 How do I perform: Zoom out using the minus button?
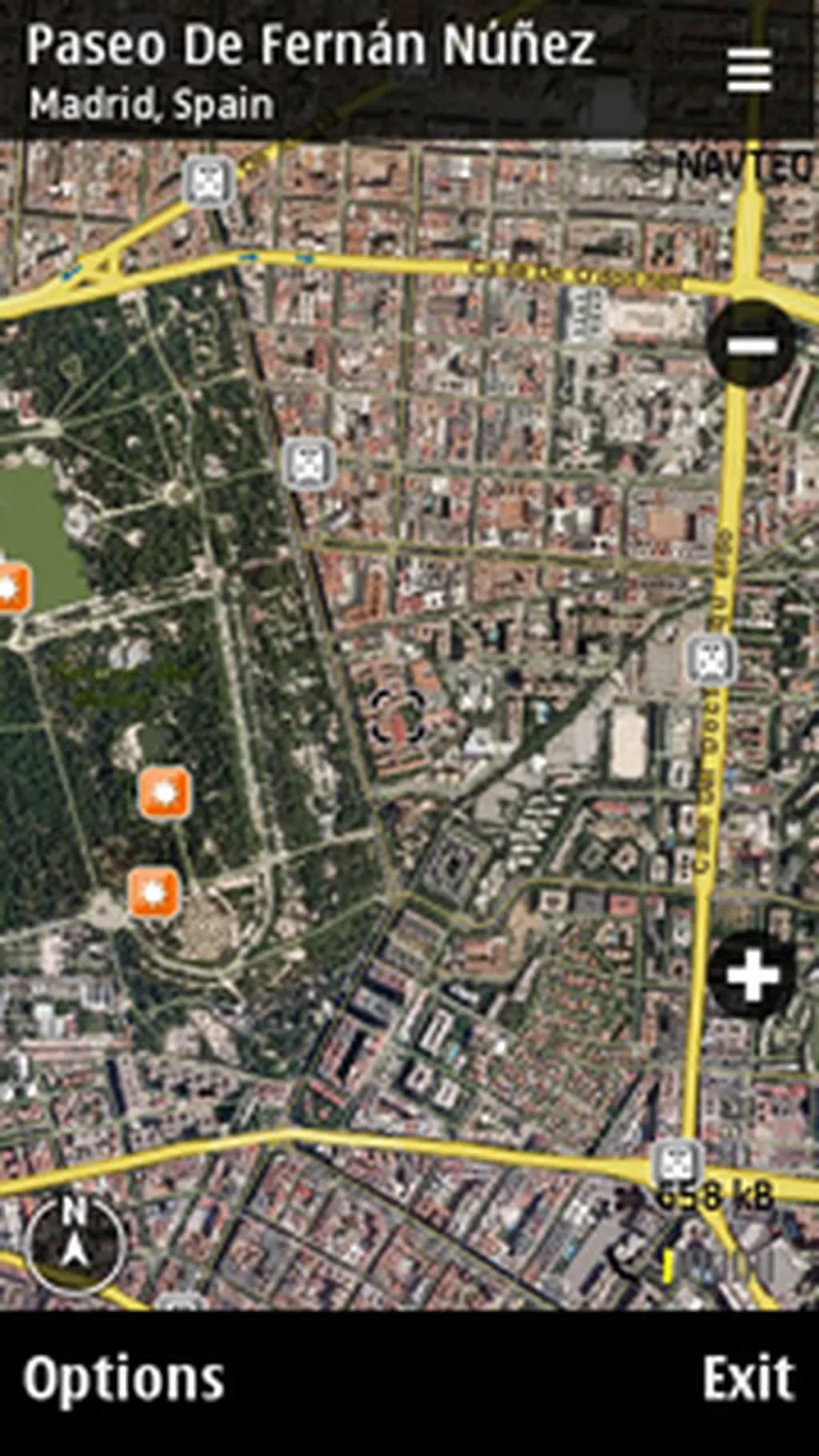tap(751, 345)
